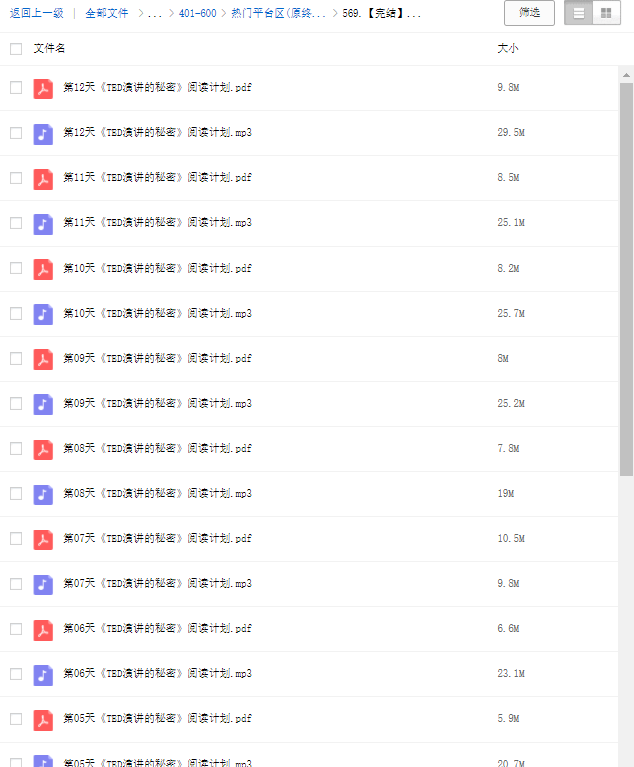Check the box for 第10天 阅读计划.mp3
The width and height of the screenshot is (634, 767).
click(x=16, y=313)
